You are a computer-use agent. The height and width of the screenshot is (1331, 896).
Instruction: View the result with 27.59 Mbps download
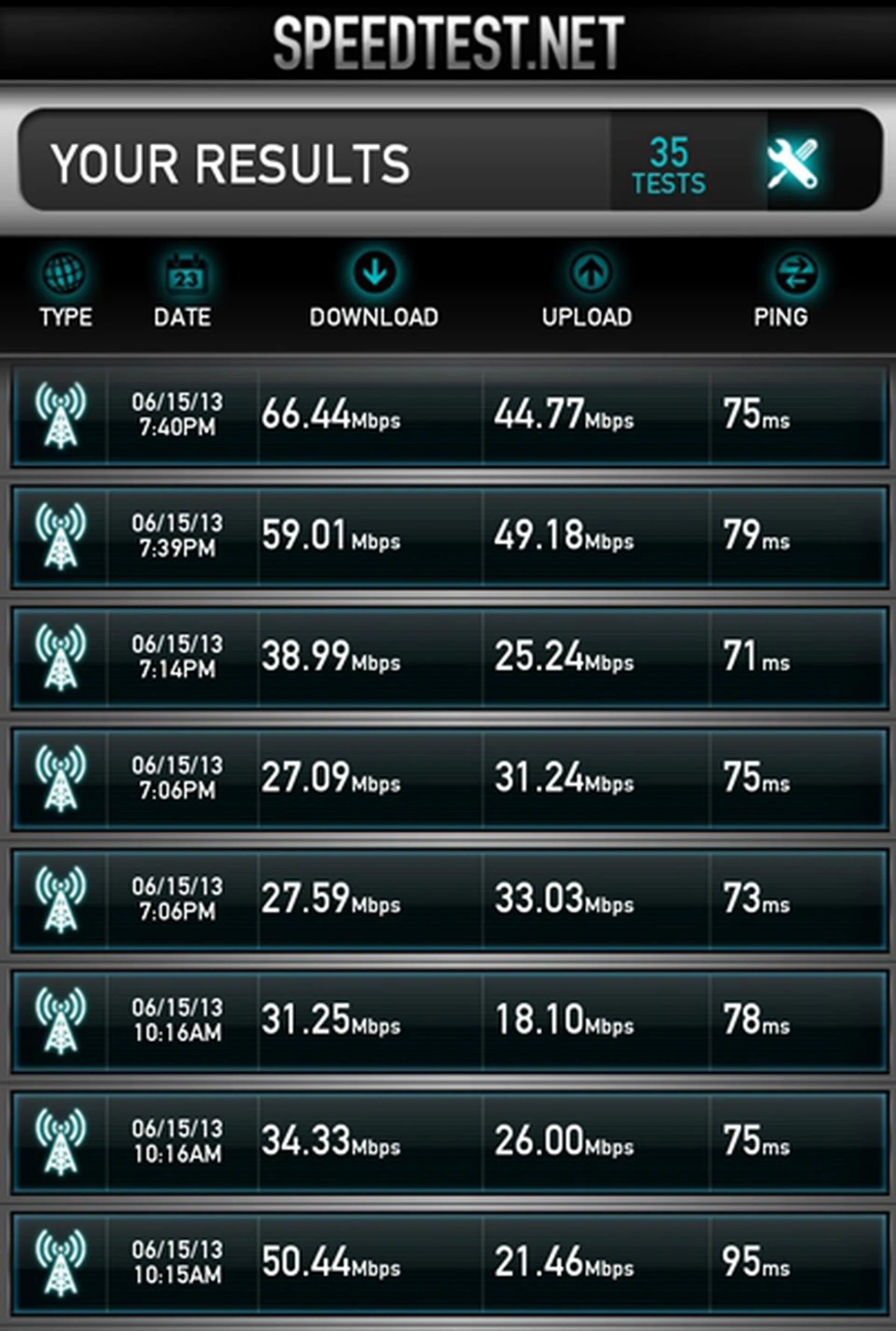tap(448, 900)
